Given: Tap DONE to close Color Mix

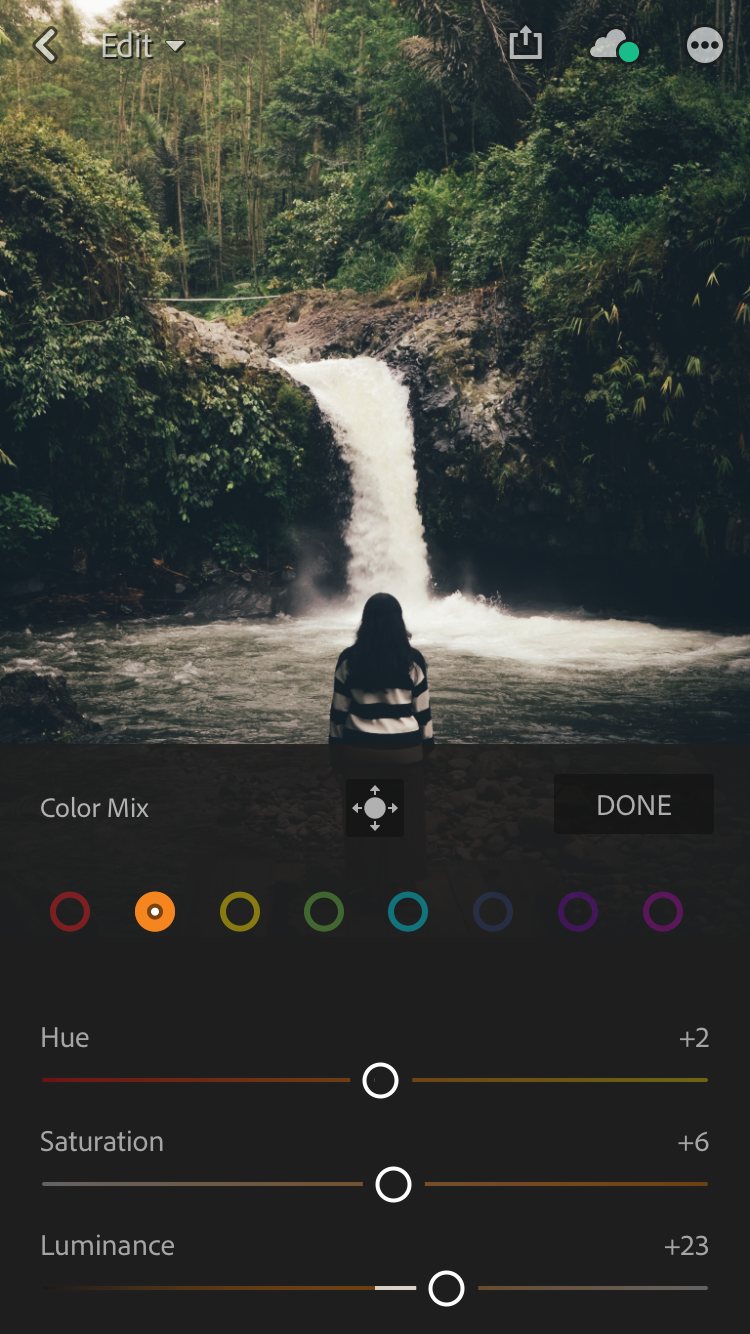Looking at the screenshot, I should pos(633,805).
